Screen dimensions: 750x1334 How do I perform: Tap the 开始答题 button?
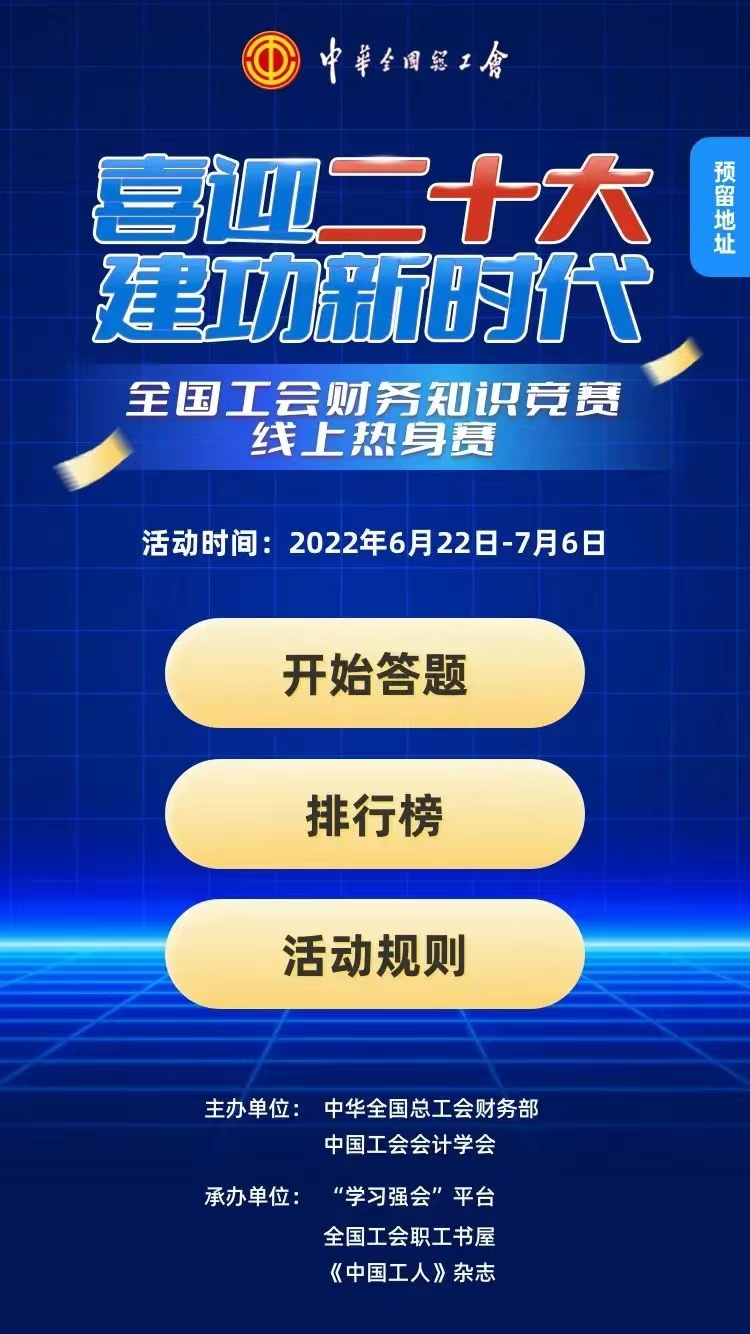tap(374, 674)
